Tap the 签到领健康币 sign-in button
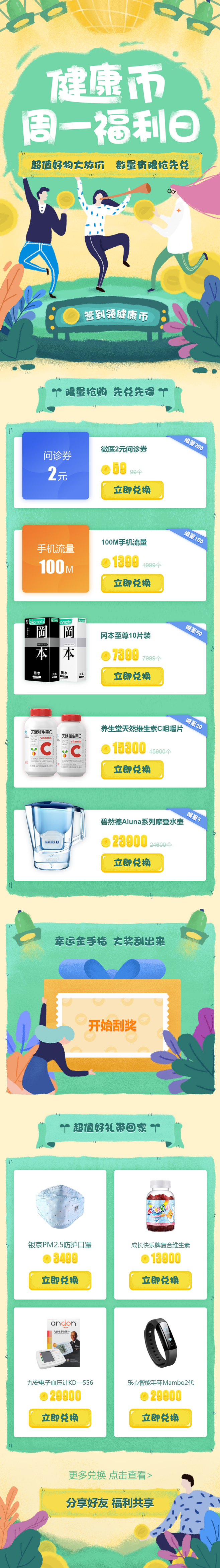Viewport: 220px width, 1568px height. [110, 316]
